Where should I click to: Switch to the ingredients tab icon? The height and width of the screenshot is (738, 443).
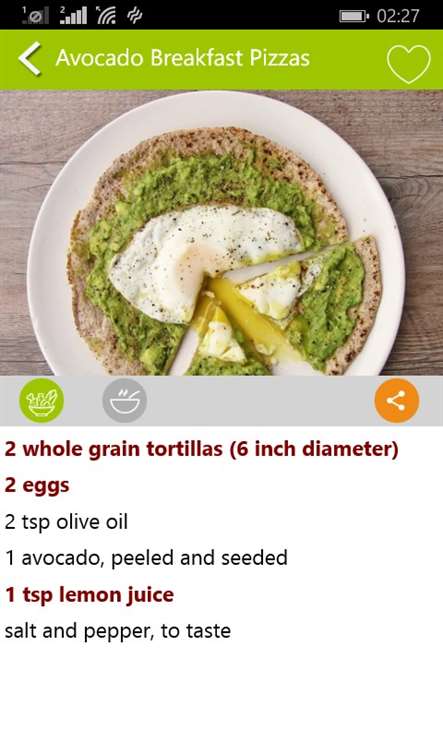pos(41,401)
